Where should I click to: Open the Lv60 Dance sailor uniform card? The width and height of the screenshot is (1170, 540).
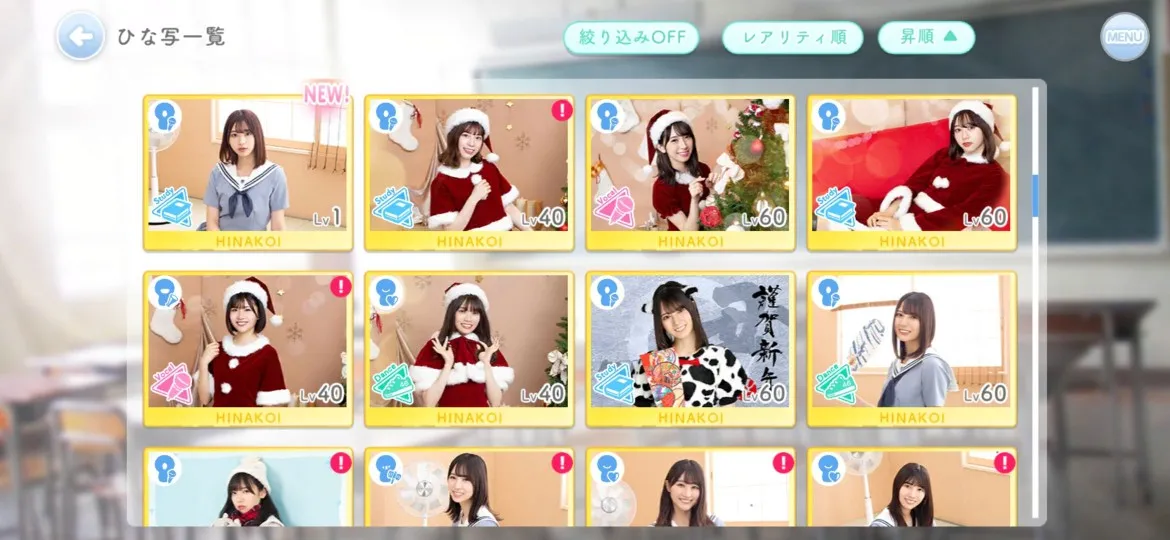coord(911,348)
